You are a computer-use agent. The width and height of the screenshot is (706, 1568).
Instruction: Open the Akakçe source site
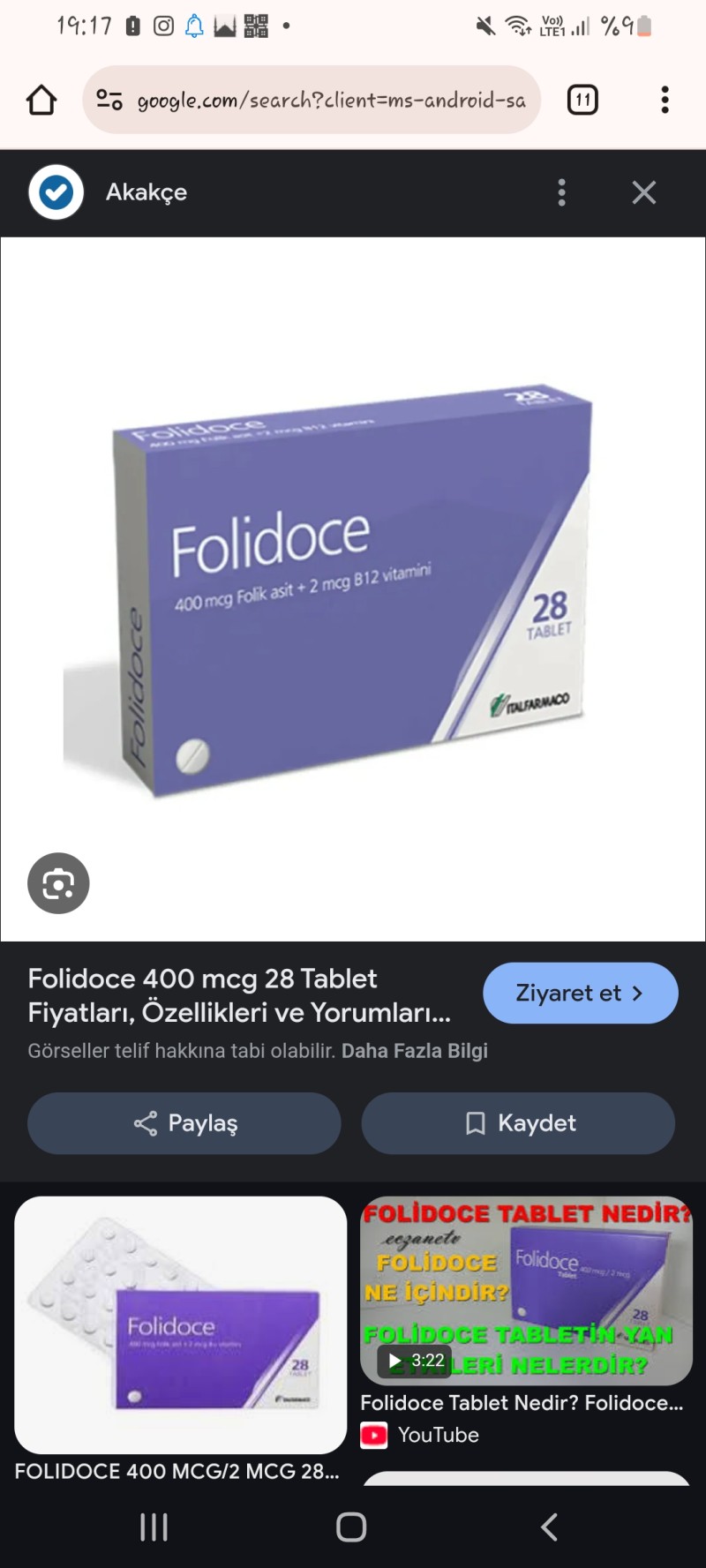(146, 192)
